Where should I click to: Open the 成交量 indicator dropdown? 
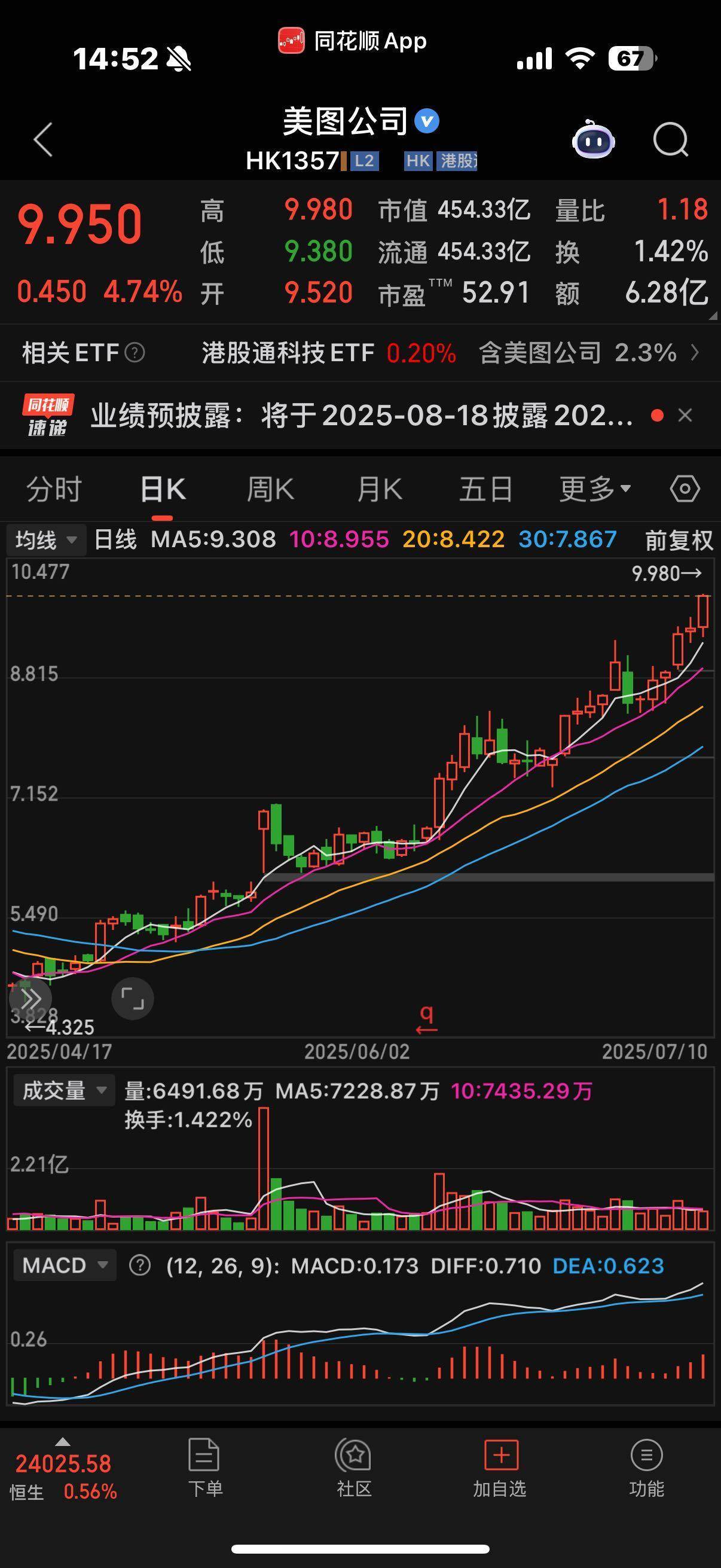[64, 1090]
